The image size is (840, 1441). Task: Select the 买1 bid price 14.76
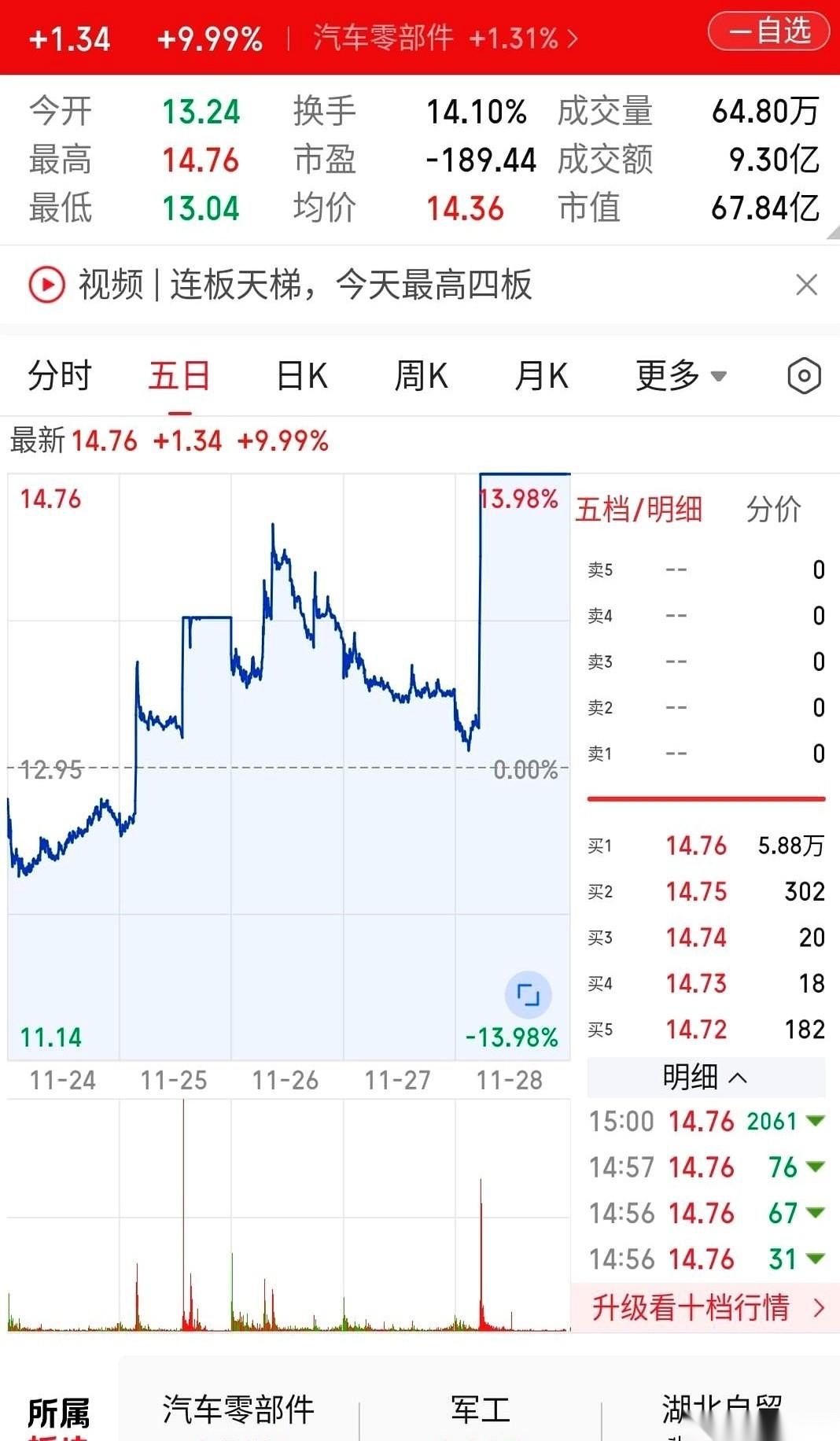[x=698, y=846]
